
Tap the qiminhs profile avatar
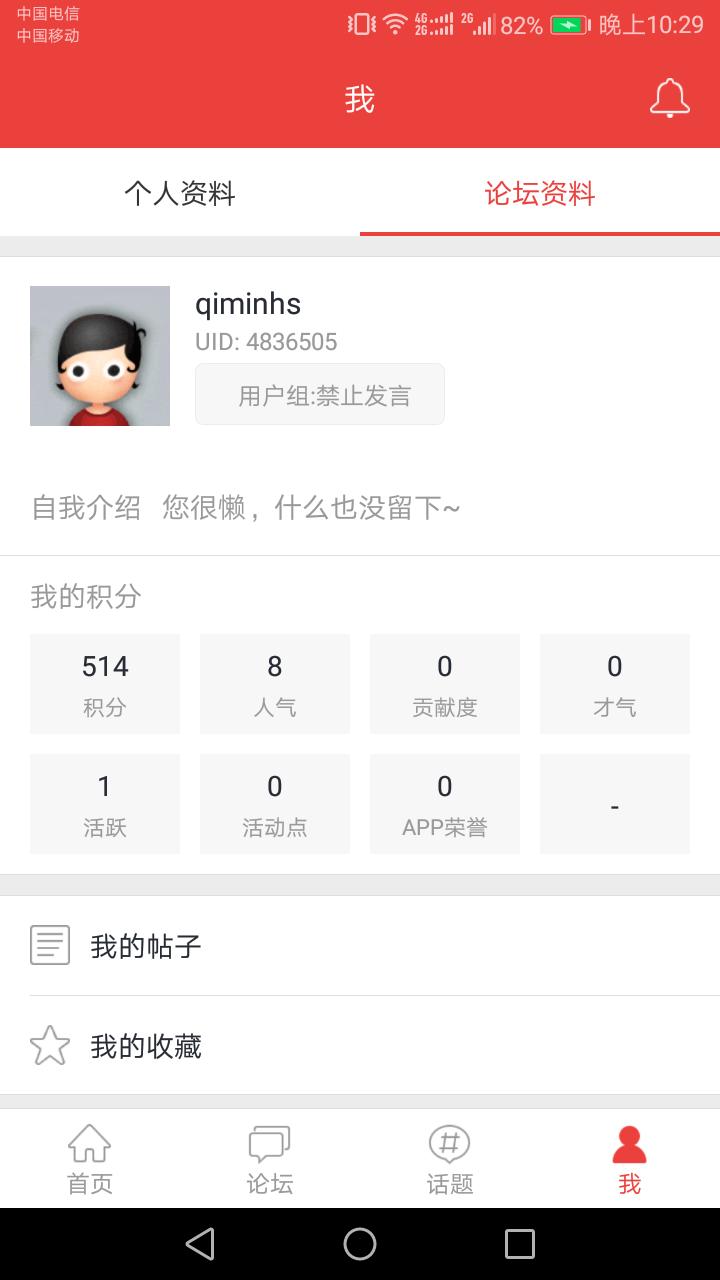tap(100, 356)
